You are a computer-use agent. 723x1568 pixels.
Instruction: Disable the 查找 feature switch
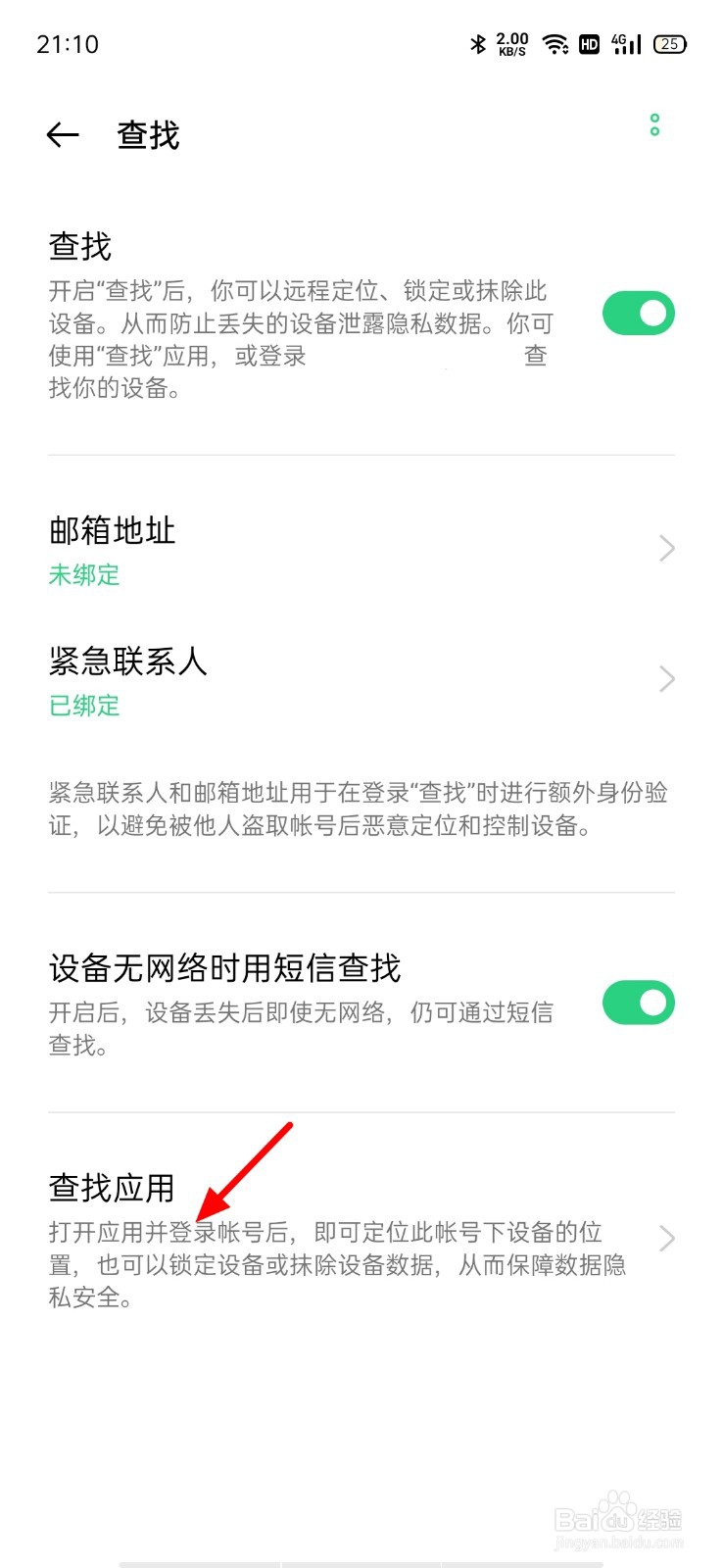point(638,312)
